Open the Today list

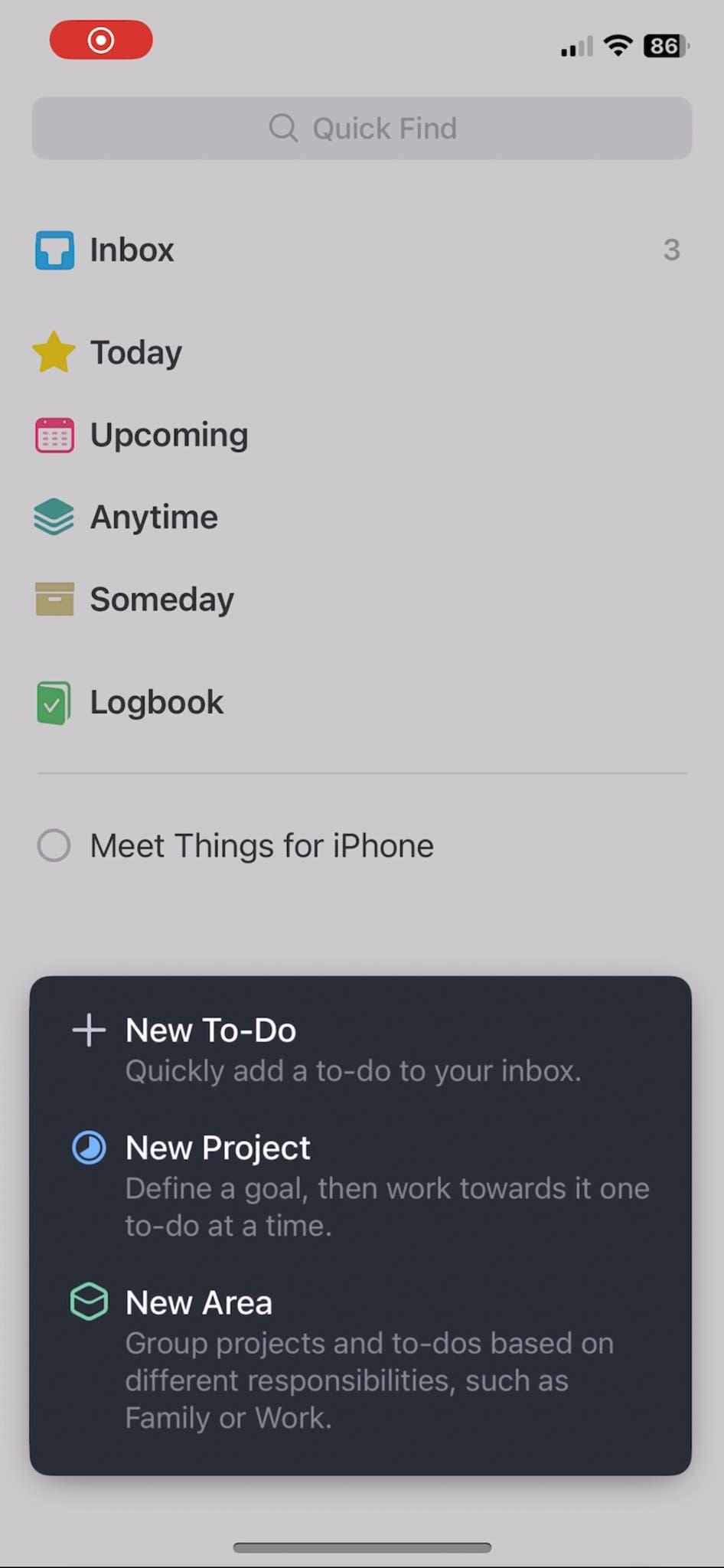pyautogui.click(x=135, y=352)
